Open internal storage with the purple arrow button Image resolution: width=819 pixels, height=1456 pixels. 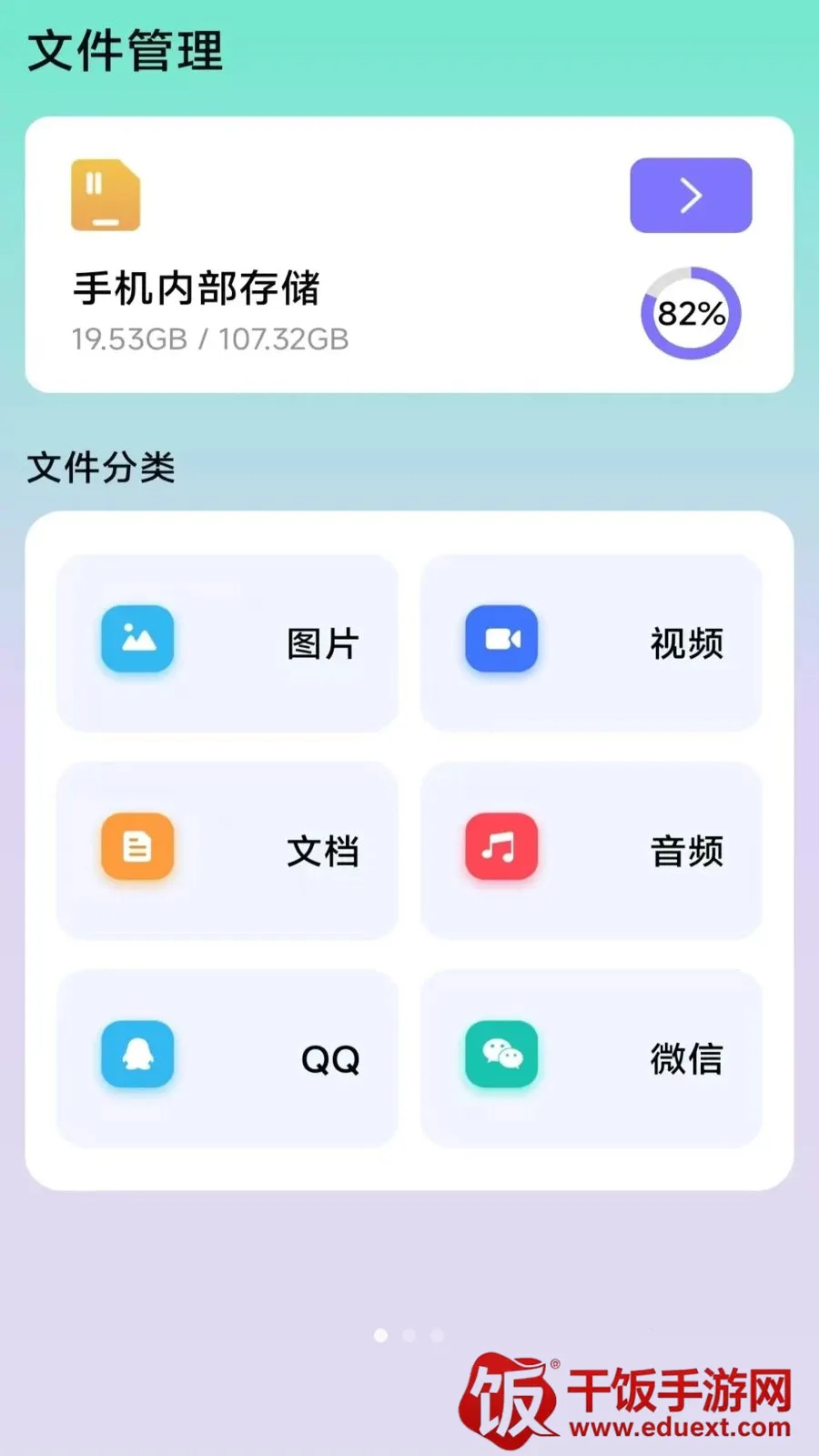(691, 195)
